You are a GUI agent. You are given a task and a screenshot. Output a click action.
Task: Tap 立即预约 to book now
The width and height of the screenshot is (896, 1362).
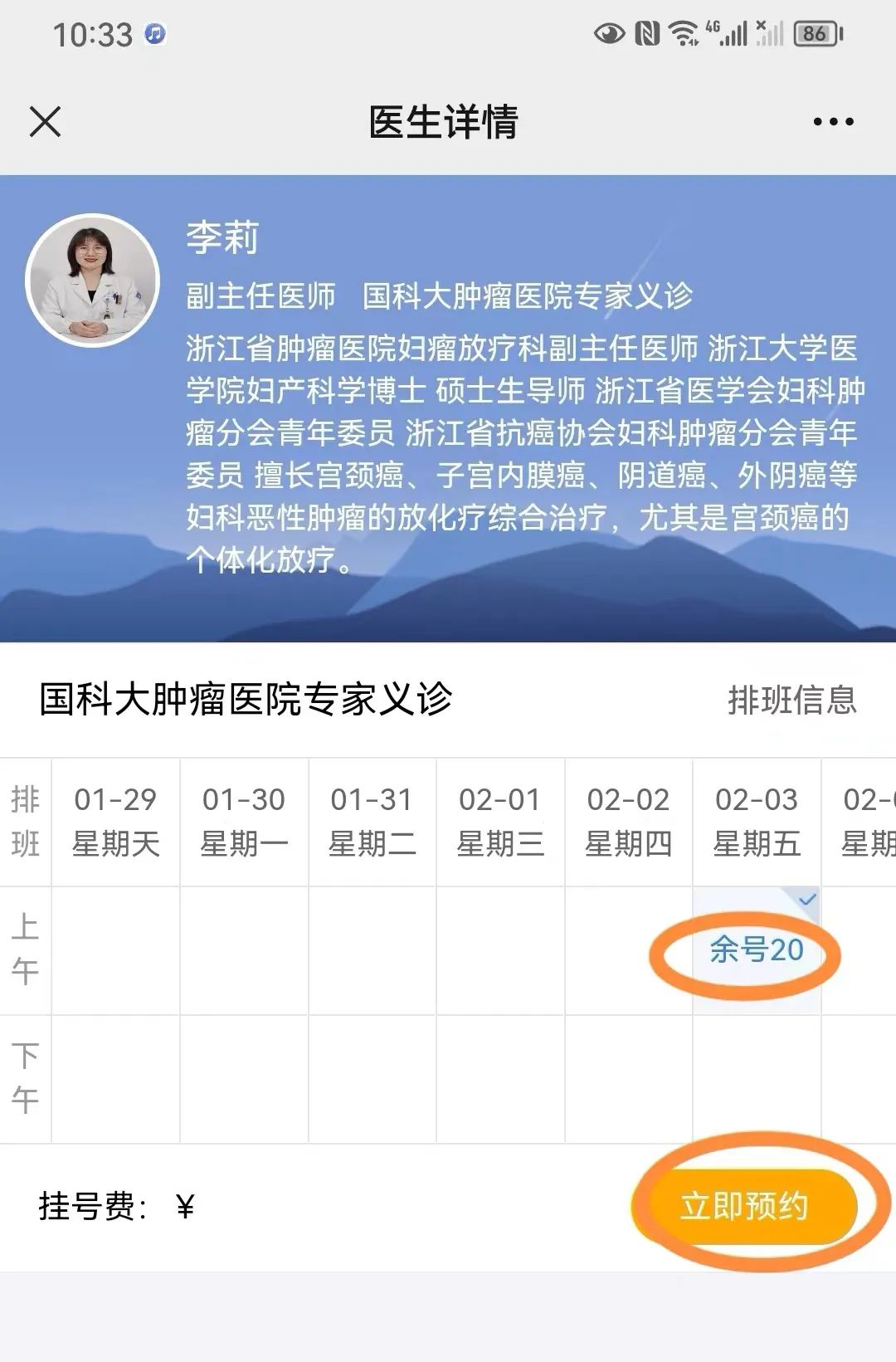[x=744, y=1206]
